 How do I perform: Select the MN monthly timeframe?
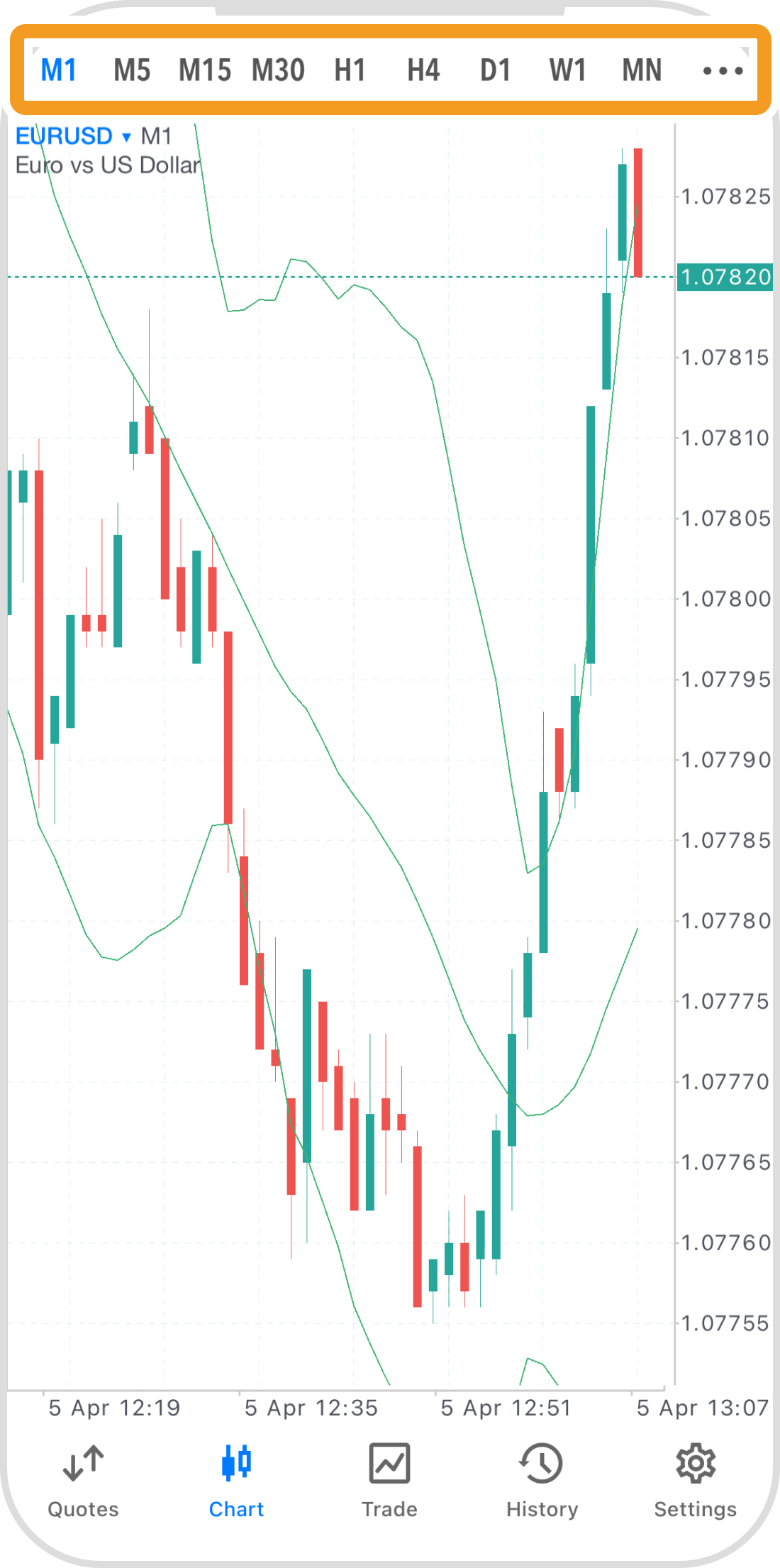click(x=642, y=70)
